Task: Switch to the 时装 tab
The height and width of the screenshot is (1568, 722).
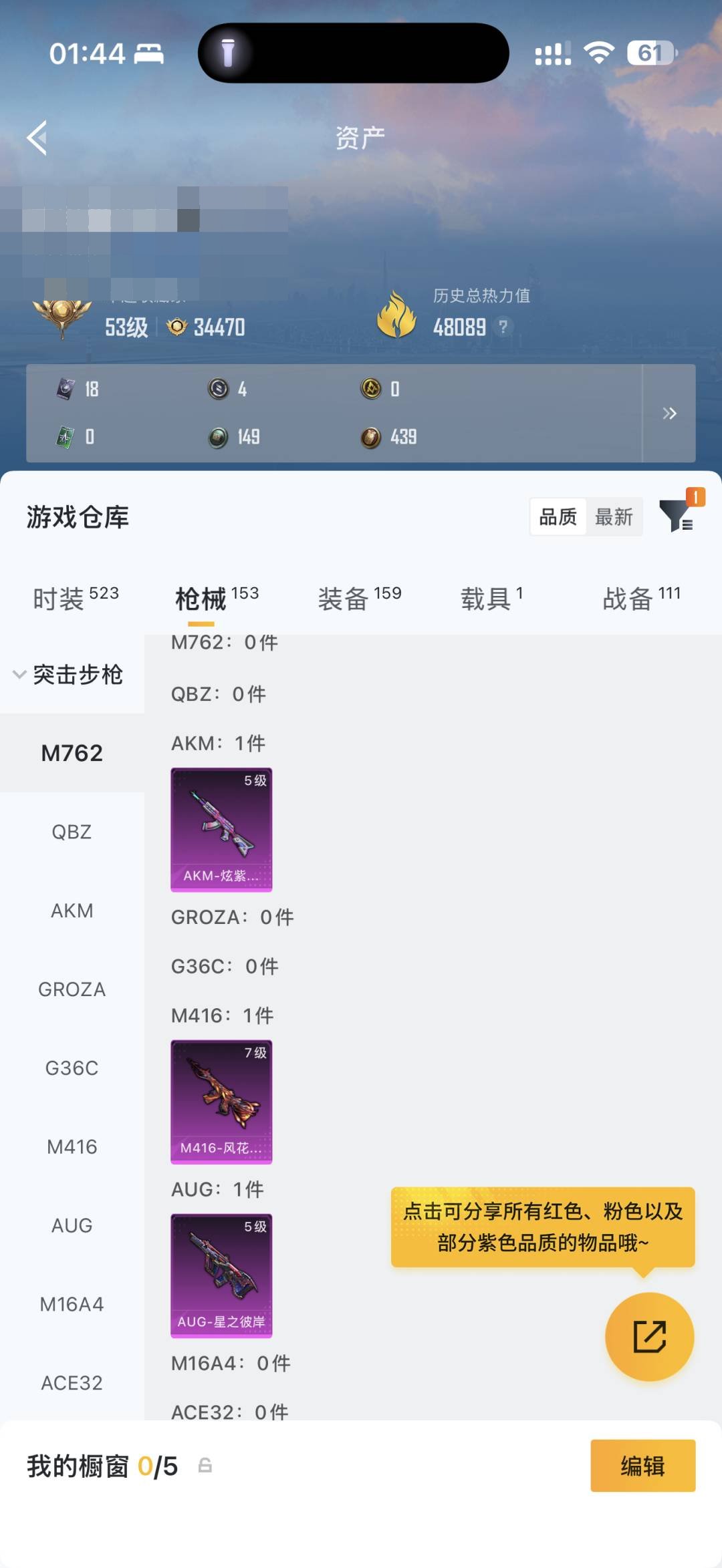Action: [x=75, y=598]
